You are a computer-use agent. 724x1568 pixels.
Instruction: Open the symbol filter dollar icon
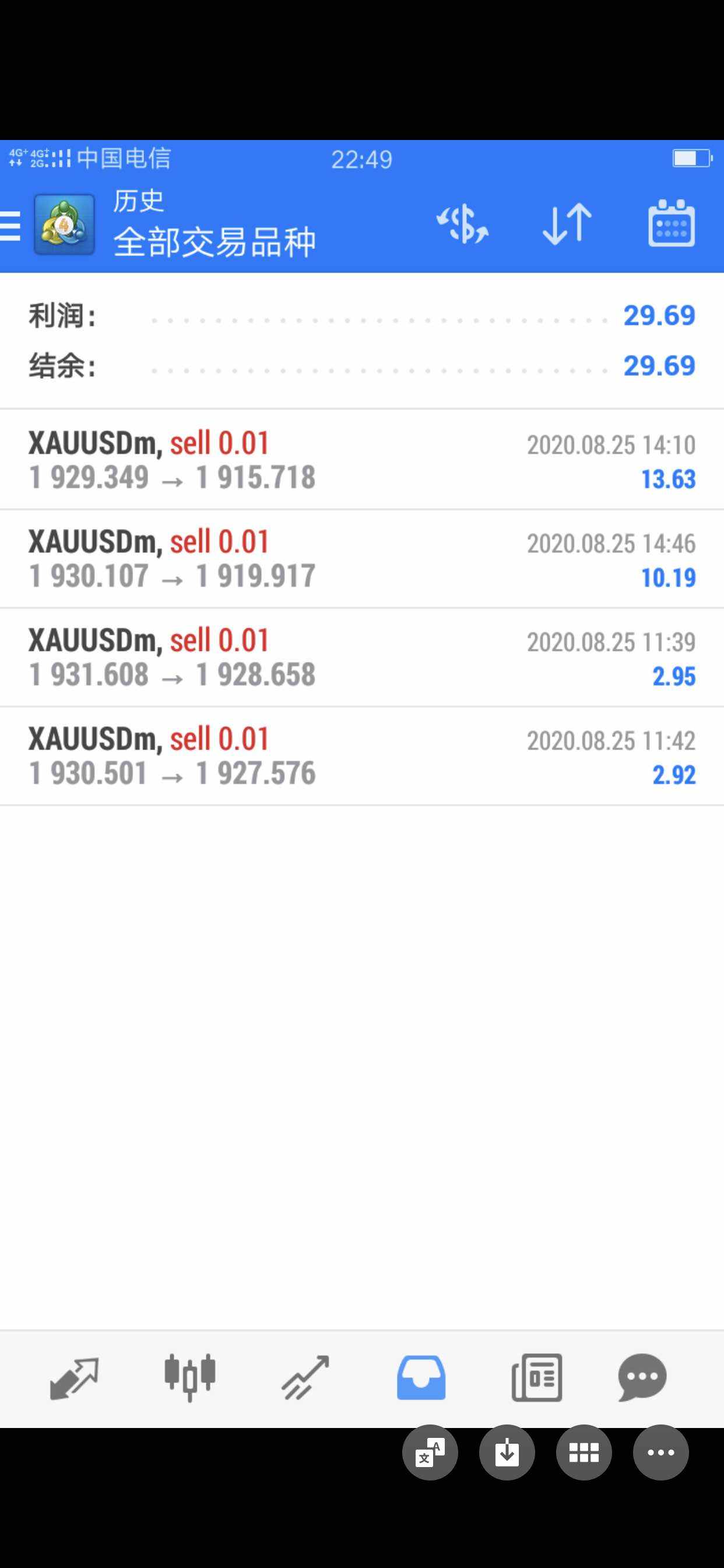pos(462,225)
